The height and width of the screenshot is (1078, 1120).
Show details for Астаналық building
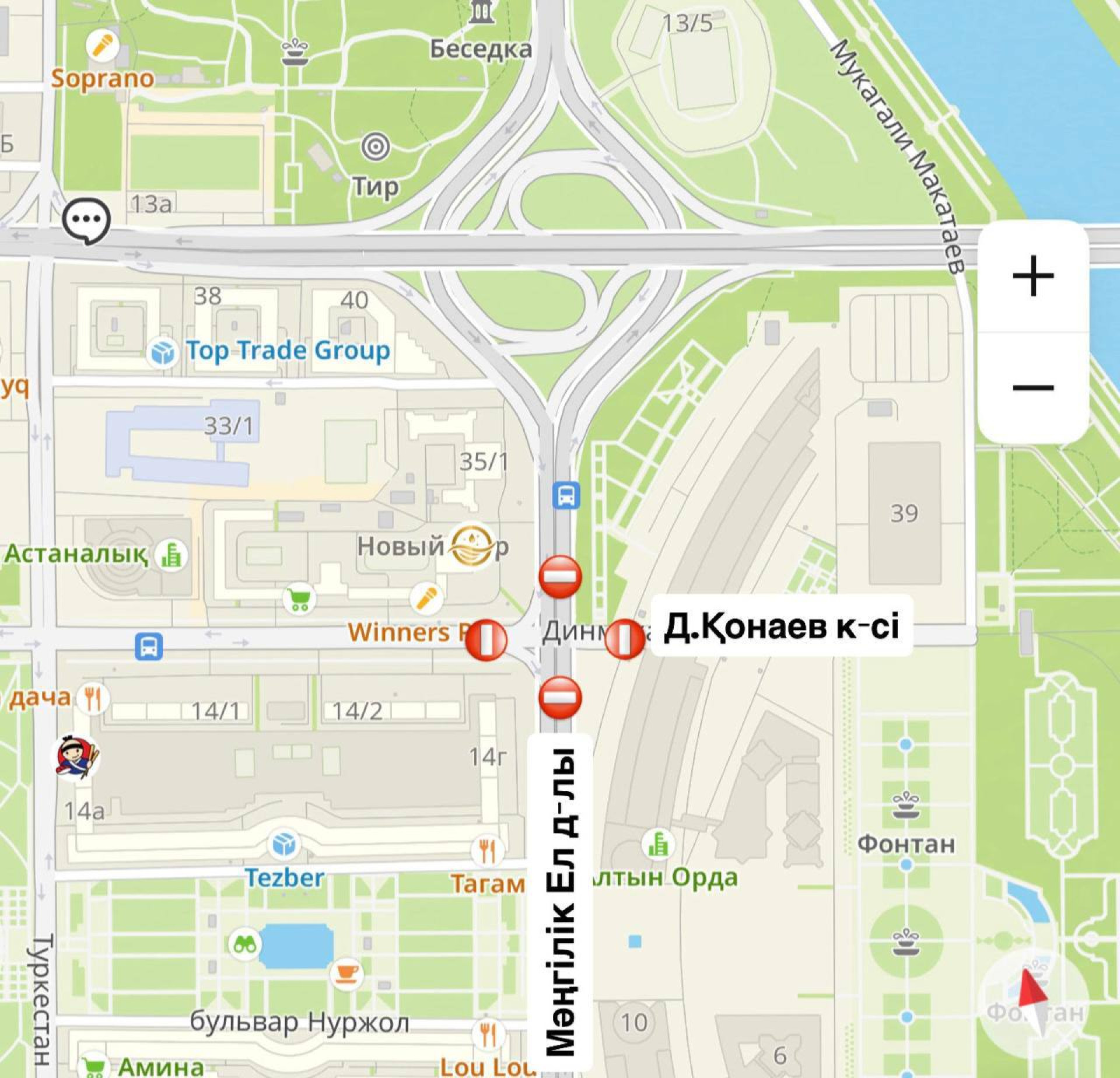pyautogui.click(x=171, y=554)
